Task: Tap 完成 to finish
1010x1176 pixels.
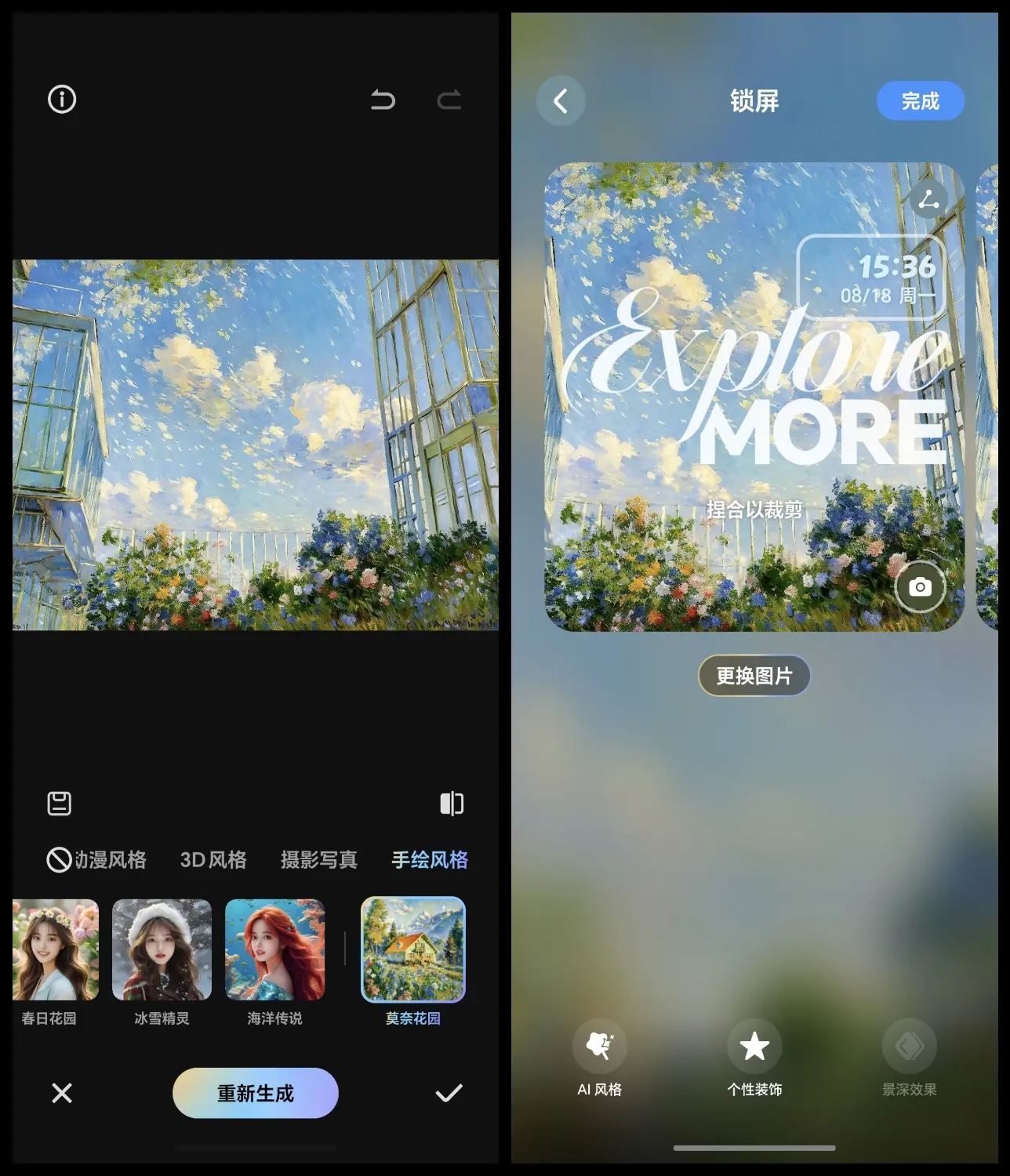Action: [920, 101]
